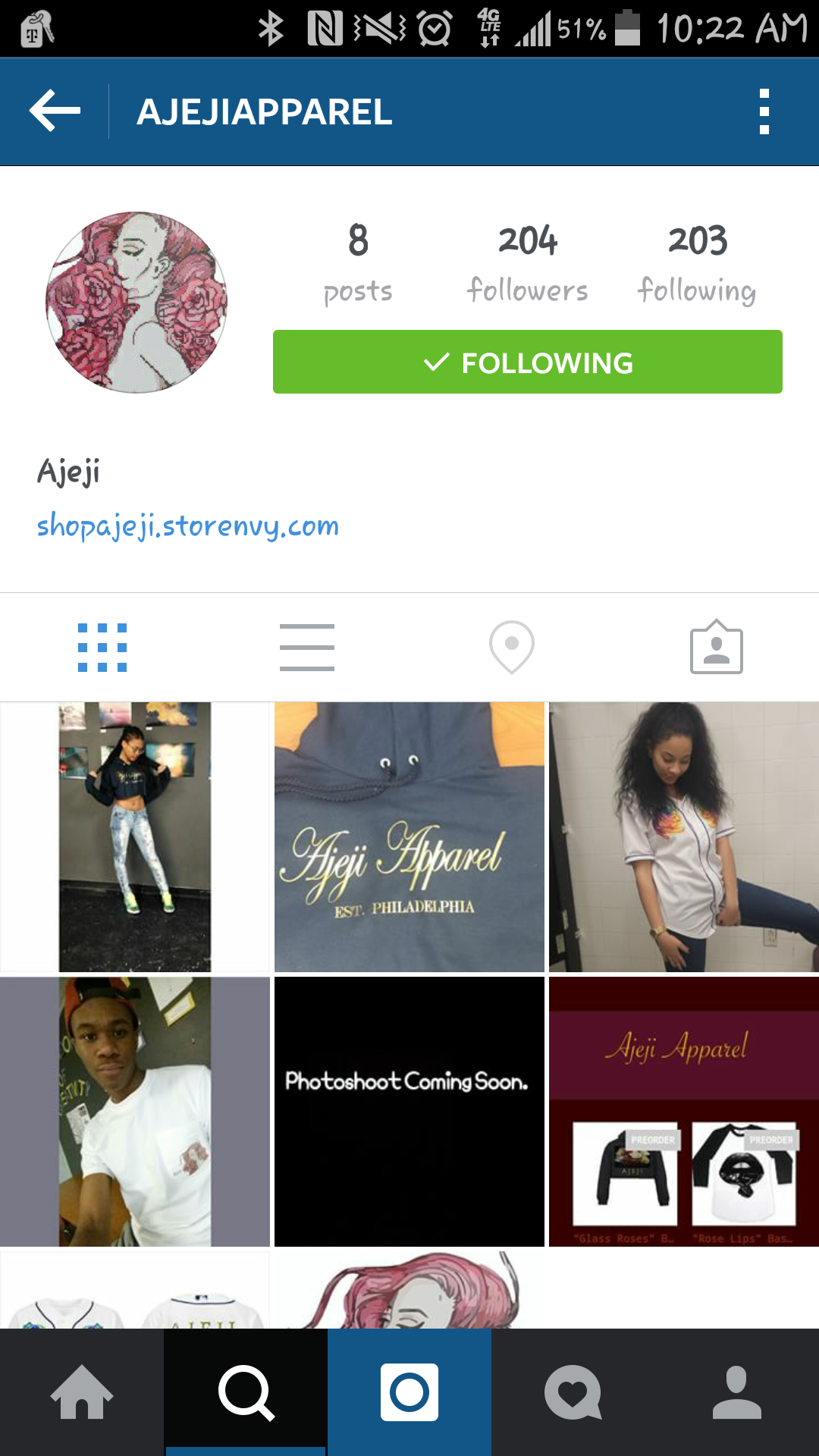Open the white t-shirt selfie post
Image resolution: width=819 pixels, height=1456 pixels.
tap(135, 1112)
